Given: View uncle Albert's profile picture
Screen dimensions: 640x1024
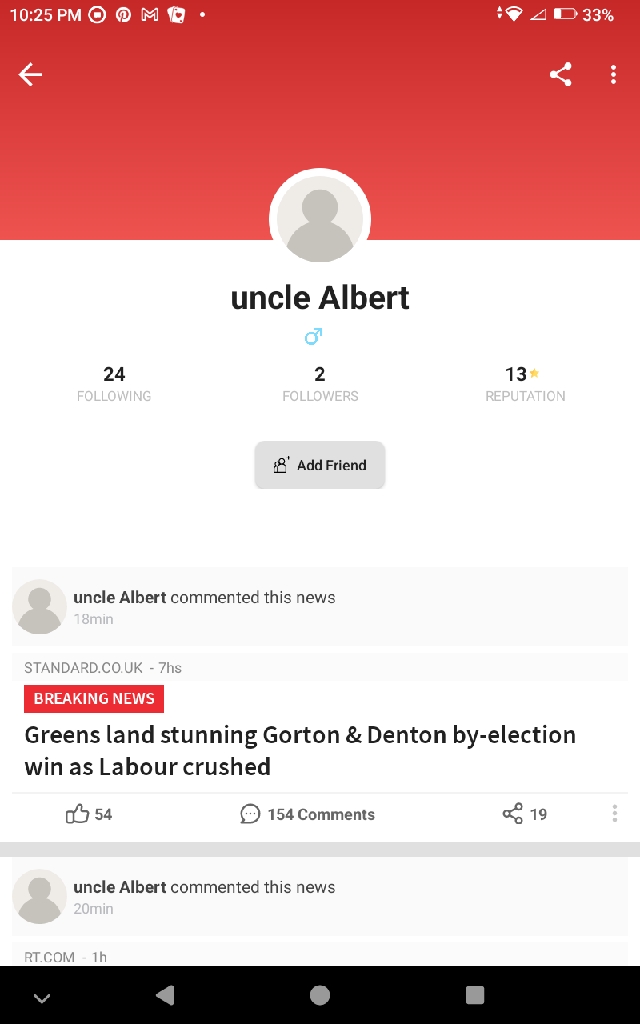Looking at the screenshot, I should tap(320, 219).
